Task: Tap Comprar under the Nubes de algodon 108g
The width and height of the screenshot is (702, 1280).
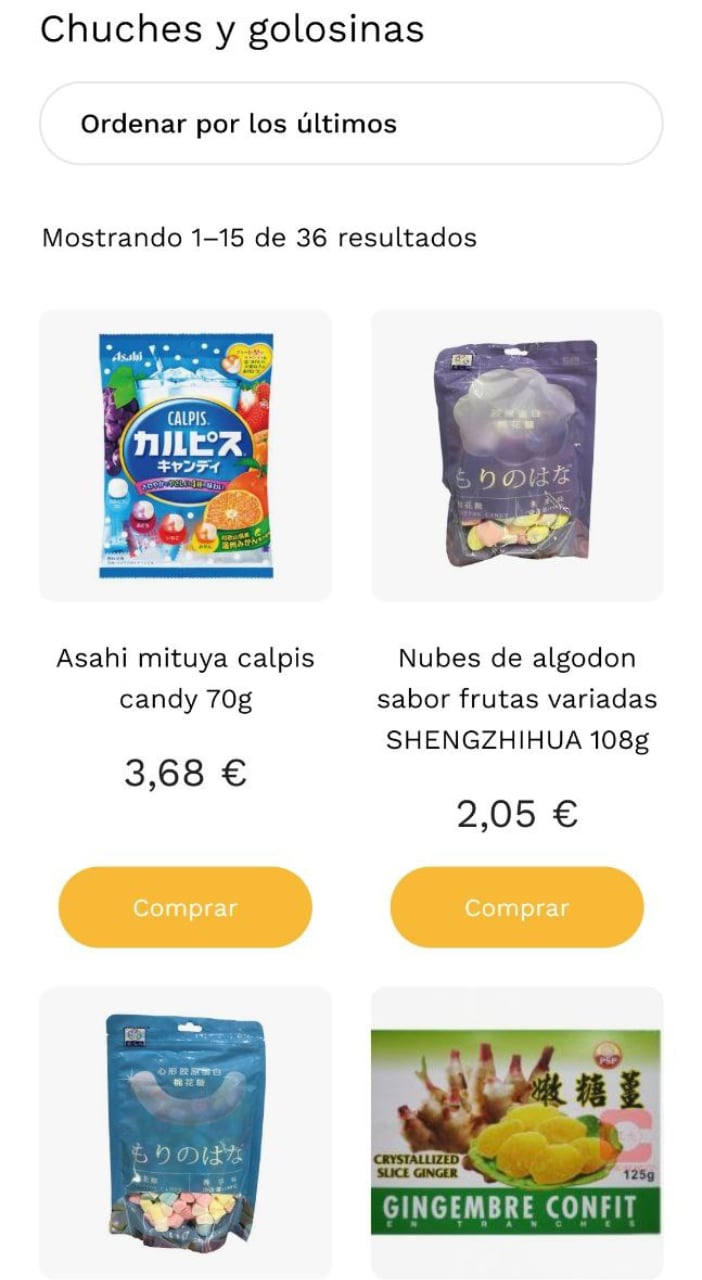Action: pyautogui.click(x=517, y=907)
